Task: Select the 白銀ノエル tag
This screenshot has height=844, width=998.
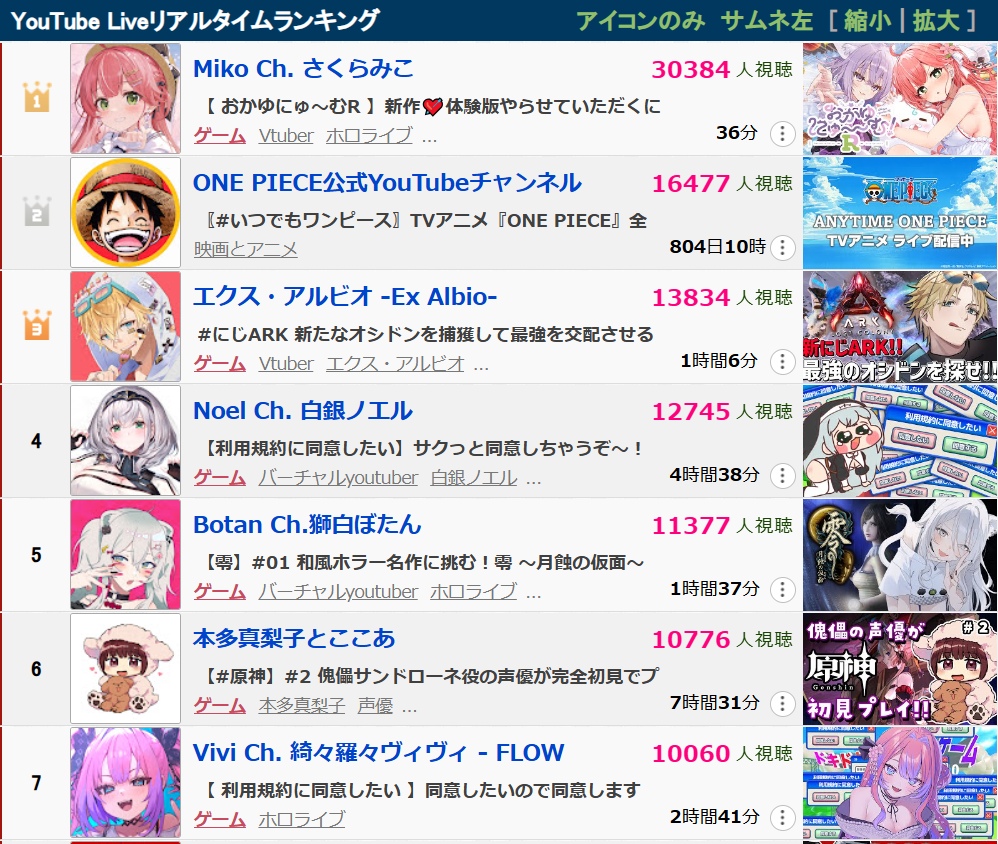Action: click(x=473, y=477)
